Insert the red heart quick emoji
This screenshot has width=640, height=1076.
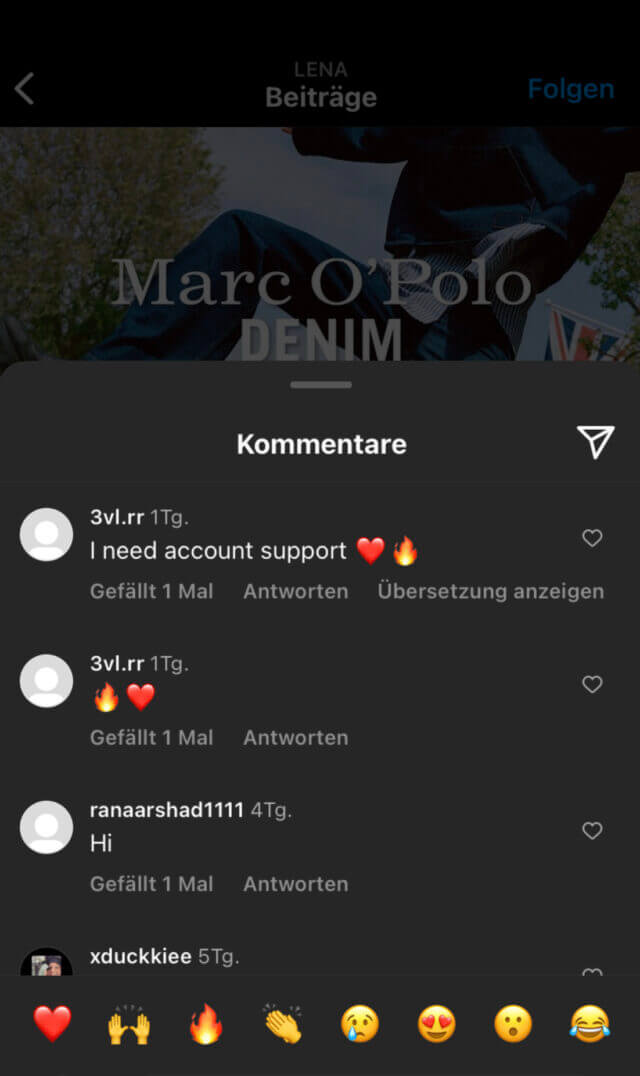point(52,1023)
